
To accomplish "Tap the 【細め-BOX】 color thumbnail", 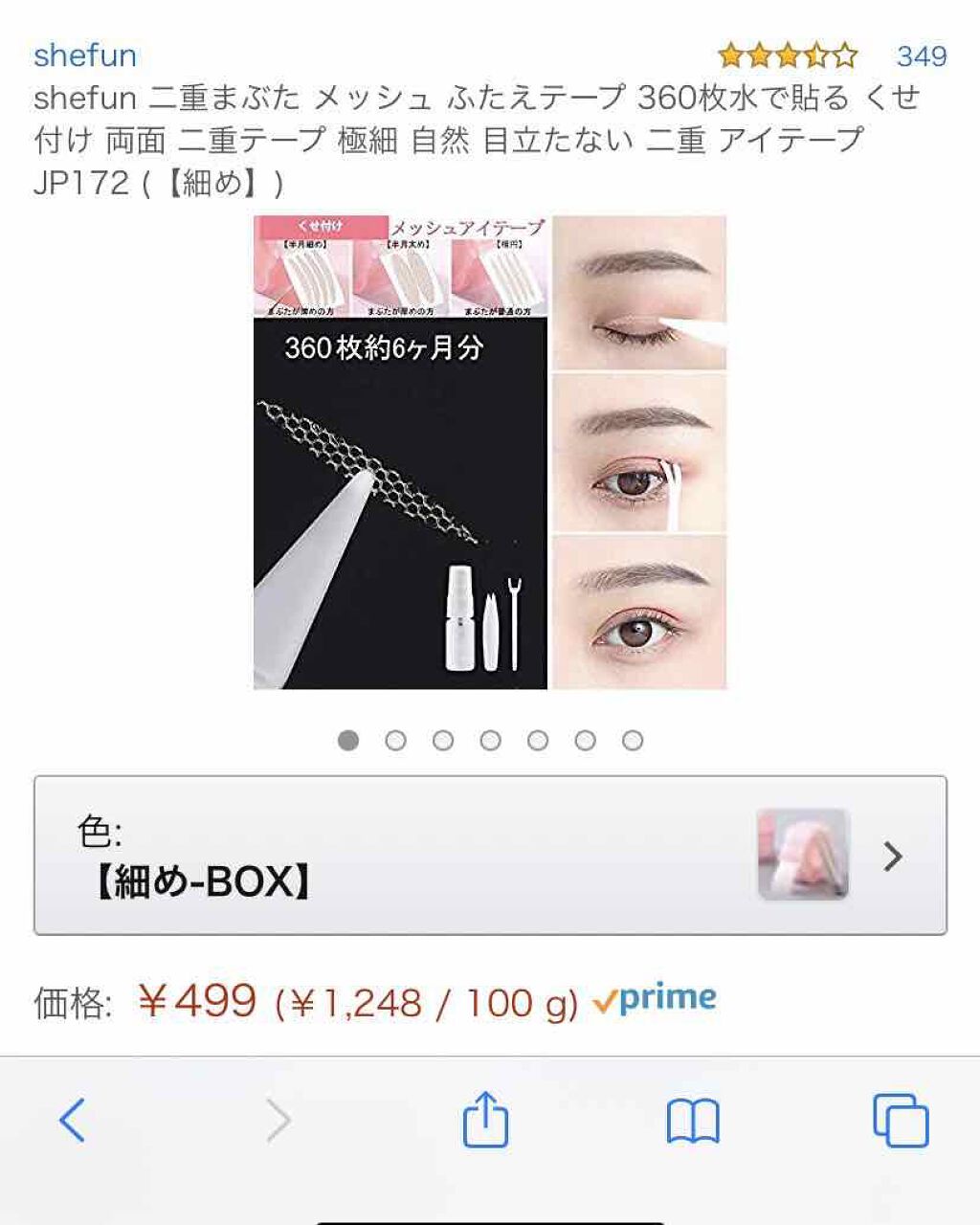I will click(805, 854).
